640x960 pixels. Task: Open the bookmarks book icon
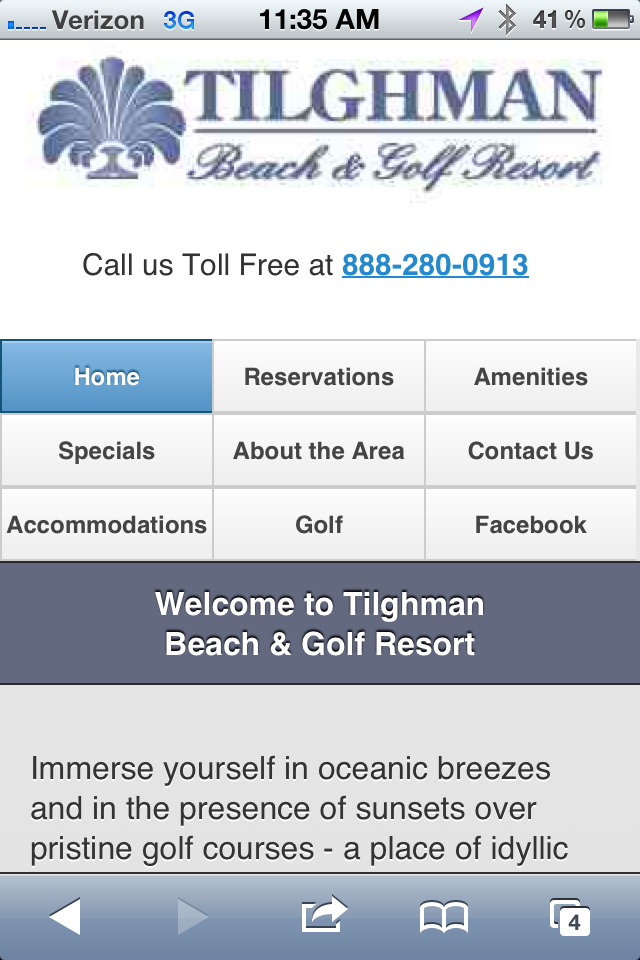point(444,917)
